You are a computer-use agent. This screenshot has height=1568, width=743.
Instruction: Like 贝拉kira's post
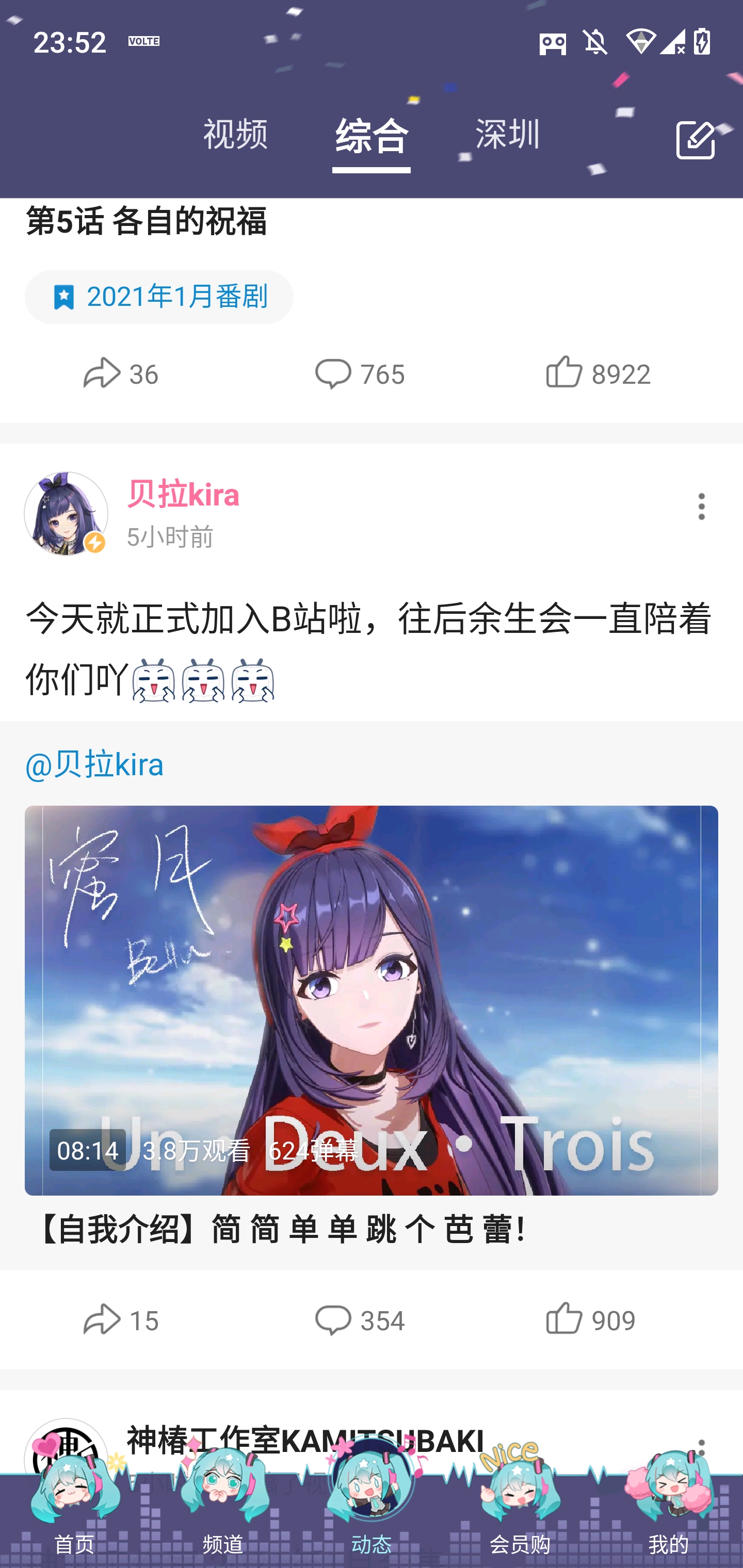click(x=590, y=1320)
